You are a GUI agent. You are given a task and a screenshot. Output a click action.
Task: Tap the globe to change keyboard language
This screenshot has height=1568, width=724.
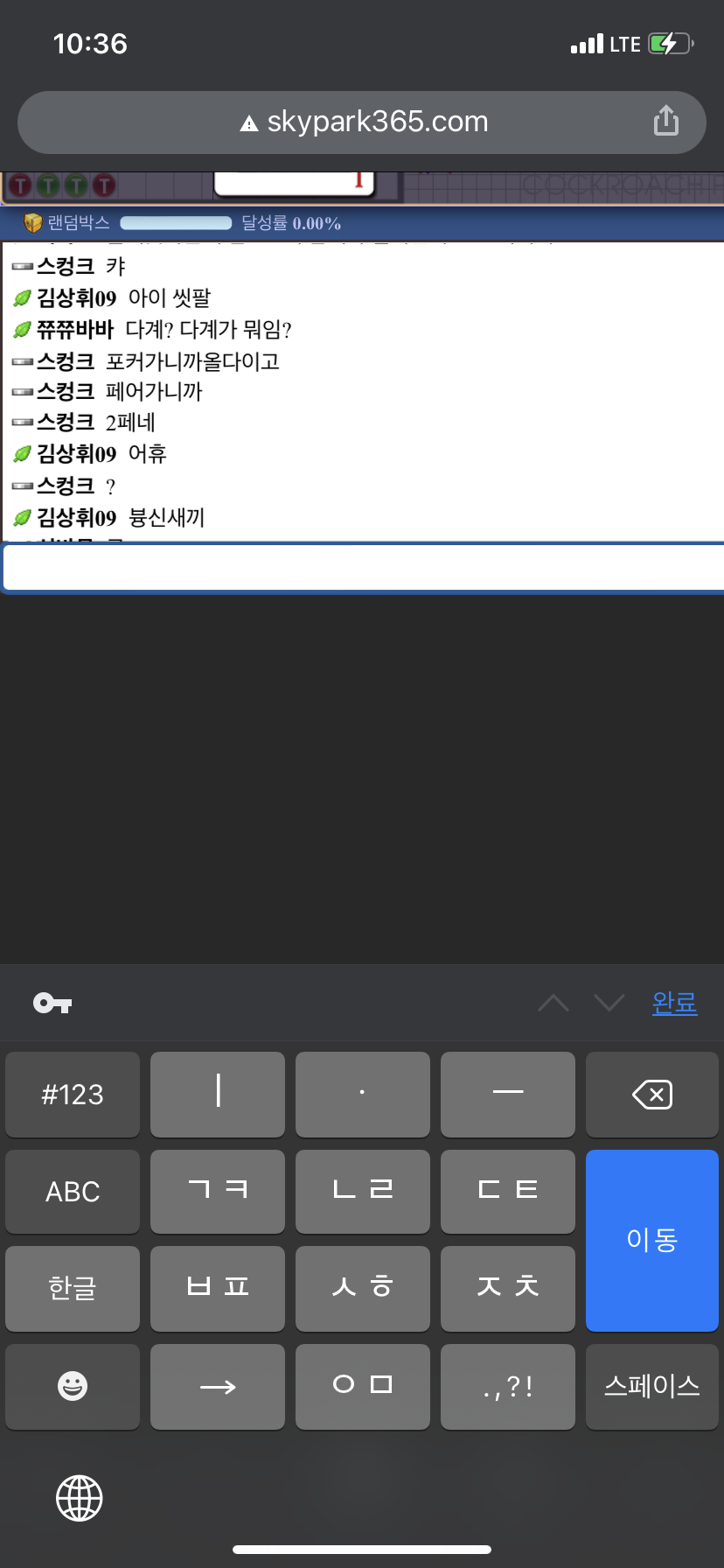pyautogui.click(x=80, y=1498)
